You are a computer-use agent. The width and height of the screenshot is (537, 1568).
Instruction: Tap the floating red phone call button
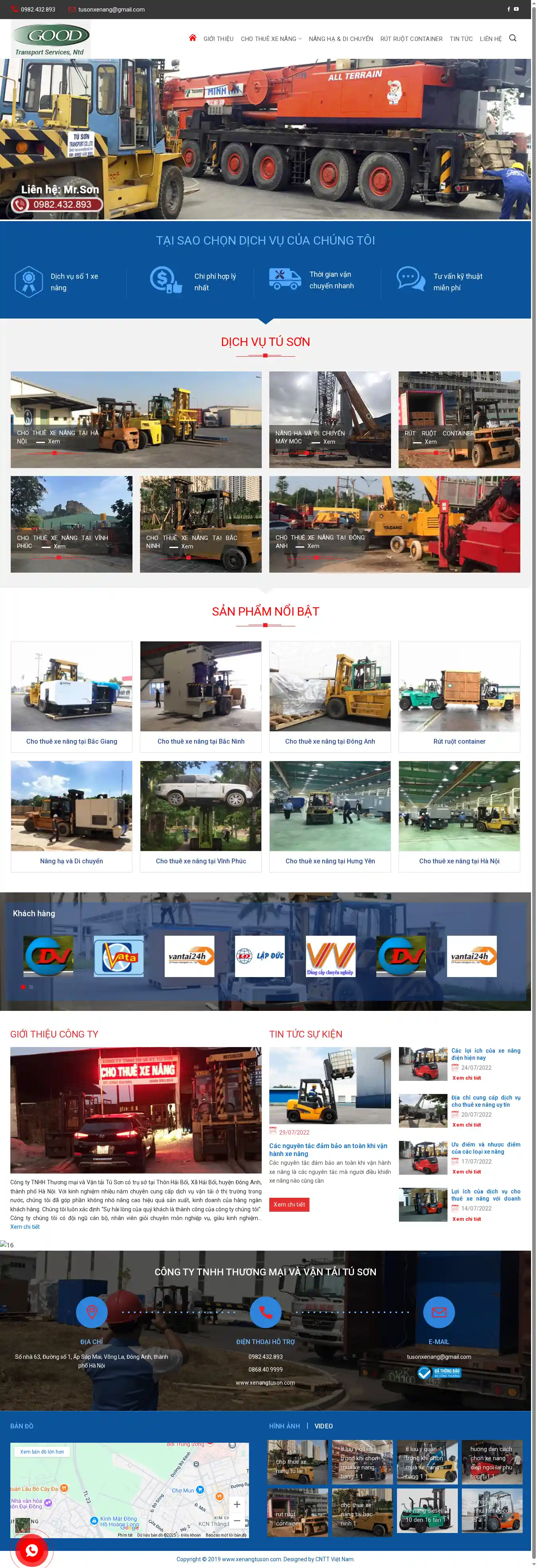32,1550
